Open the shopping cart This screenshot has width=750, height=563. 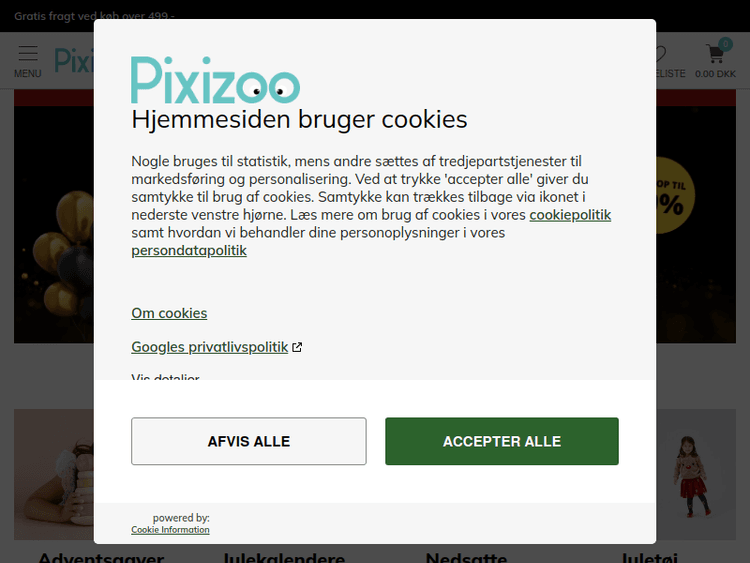(716, 58)
